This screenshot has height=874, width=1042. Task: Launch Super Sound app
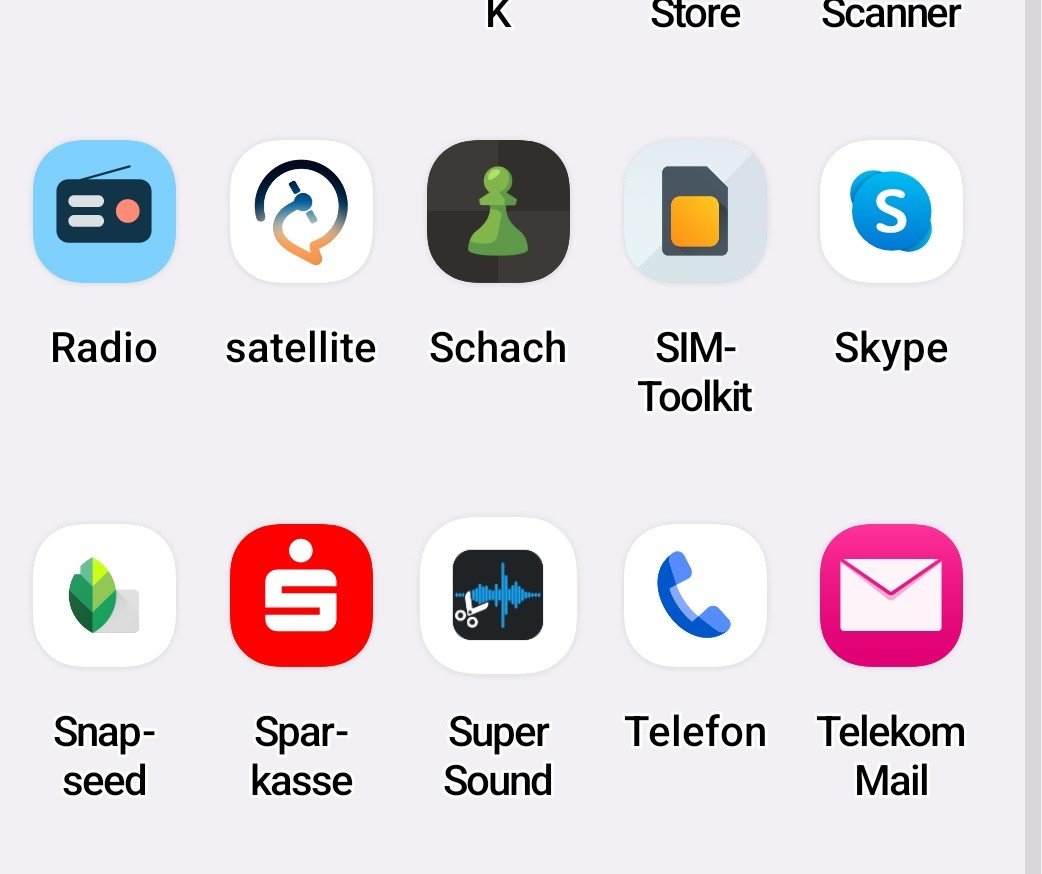click(498, 595)
